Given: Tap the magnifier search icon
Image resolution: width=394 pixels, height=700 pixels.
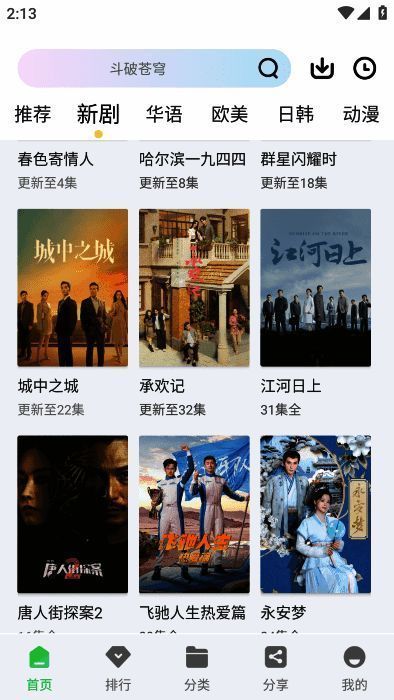Looking at the screenshot, I should [x=268, y=69].
